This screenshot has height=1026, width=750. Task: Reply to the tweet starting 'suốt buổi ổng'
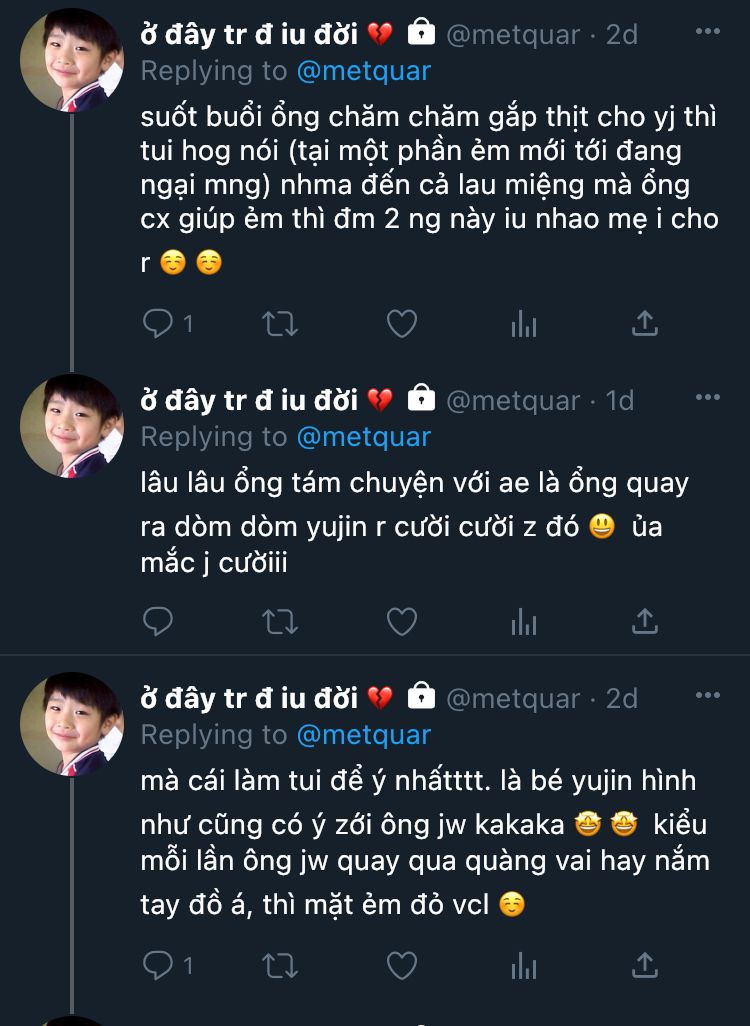pos(158,324)
